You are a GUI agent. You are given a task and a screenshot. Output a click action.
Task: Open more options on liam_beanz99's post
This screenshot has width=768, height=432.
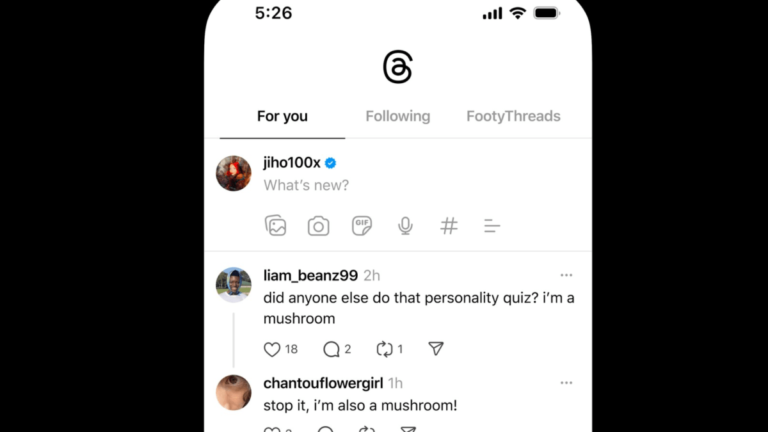(566, 275)
